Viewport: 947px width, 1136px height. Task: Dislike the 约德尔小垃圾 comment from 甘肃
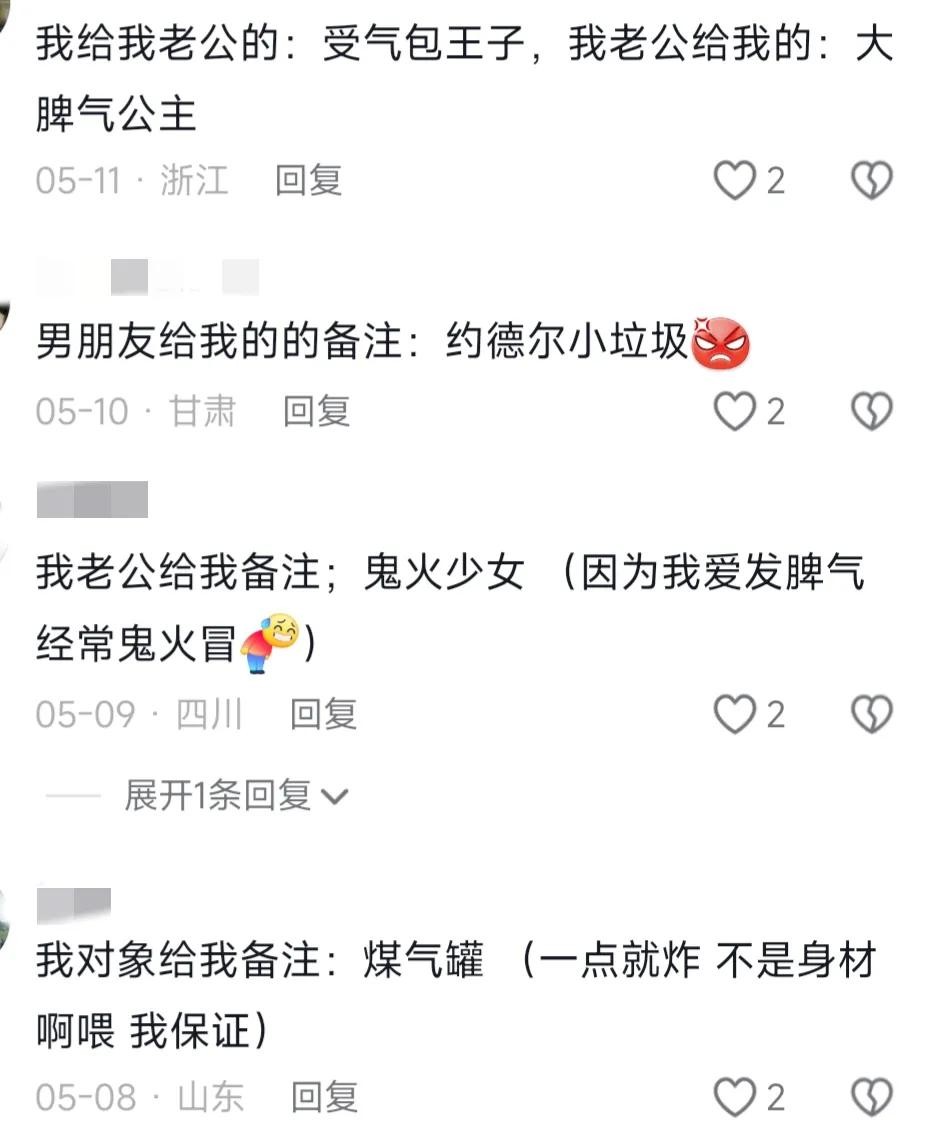pos(871,411)
